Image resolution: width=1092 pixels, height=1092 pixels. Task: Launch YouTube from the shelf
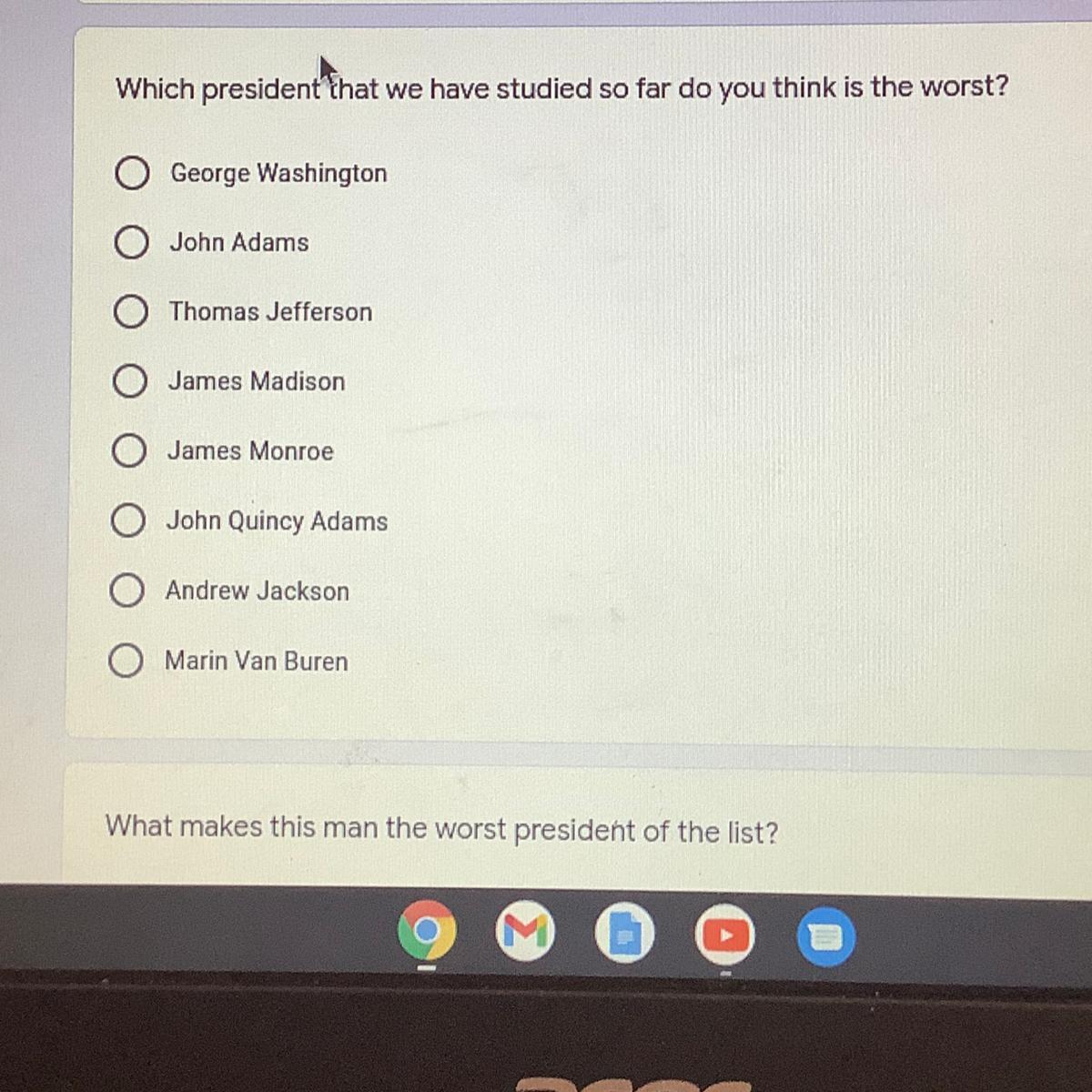[x=725, y=935]
